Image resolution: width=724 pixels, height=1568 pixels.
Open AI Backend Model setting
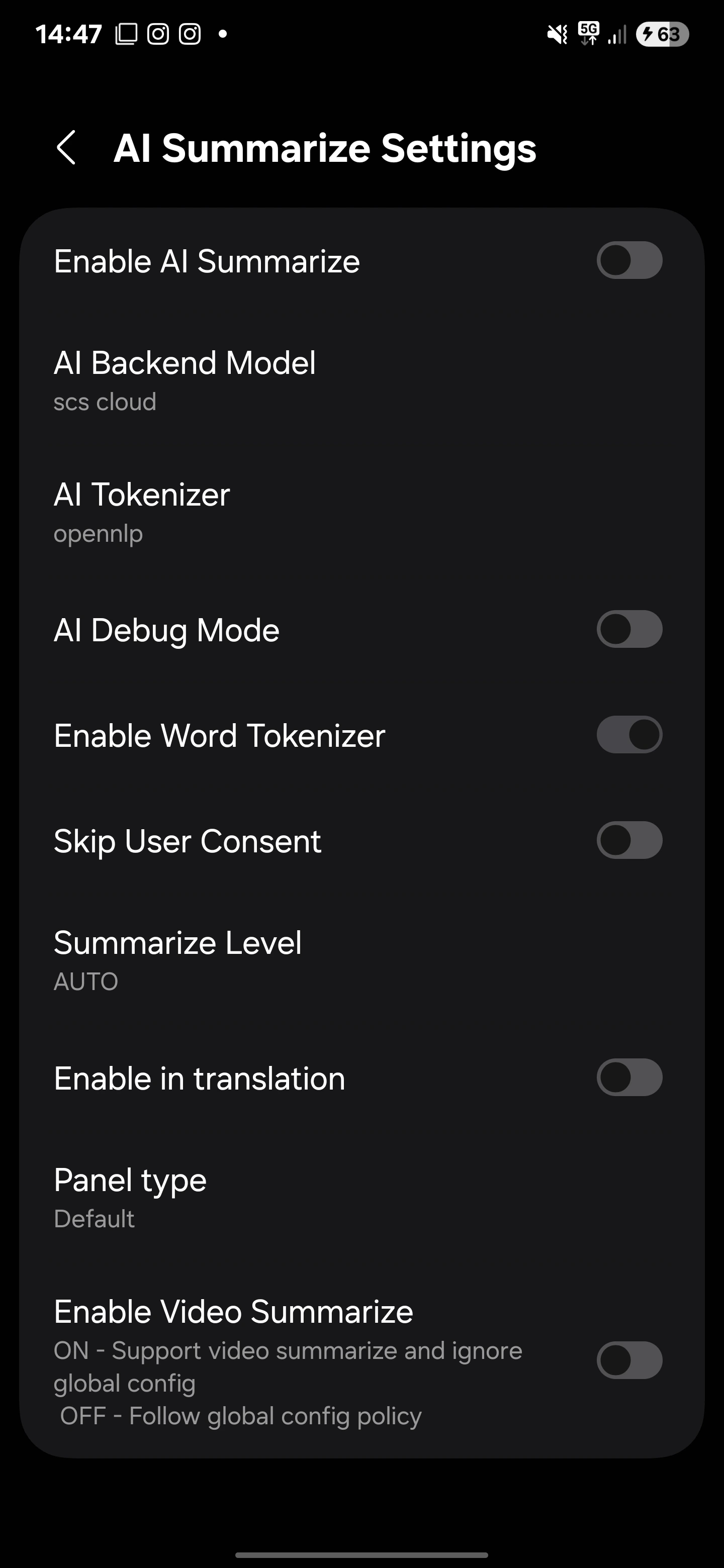tap(361, 380)
